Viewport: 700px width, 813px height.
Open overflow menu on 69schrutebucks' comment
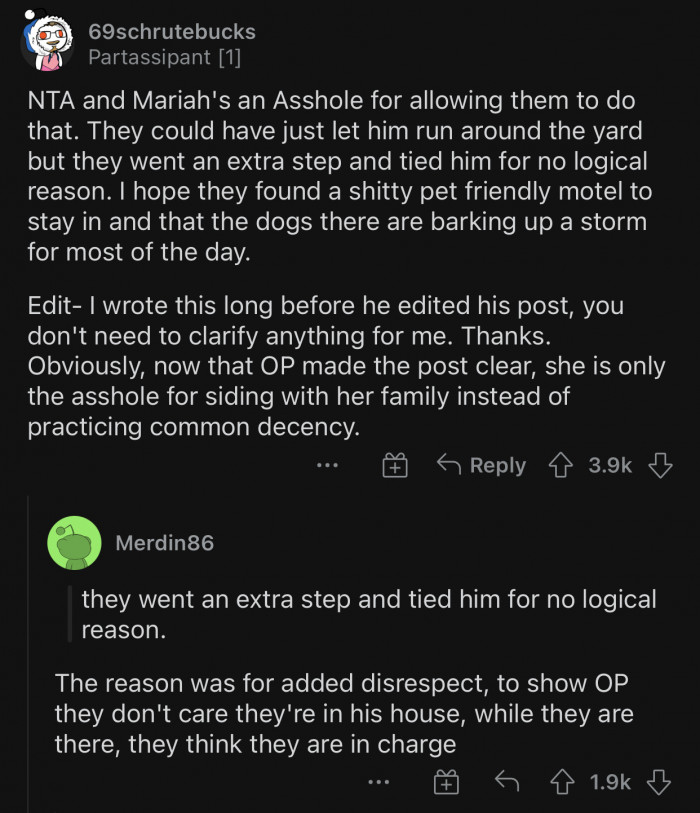pyautogui.click(x=327, y=465)
